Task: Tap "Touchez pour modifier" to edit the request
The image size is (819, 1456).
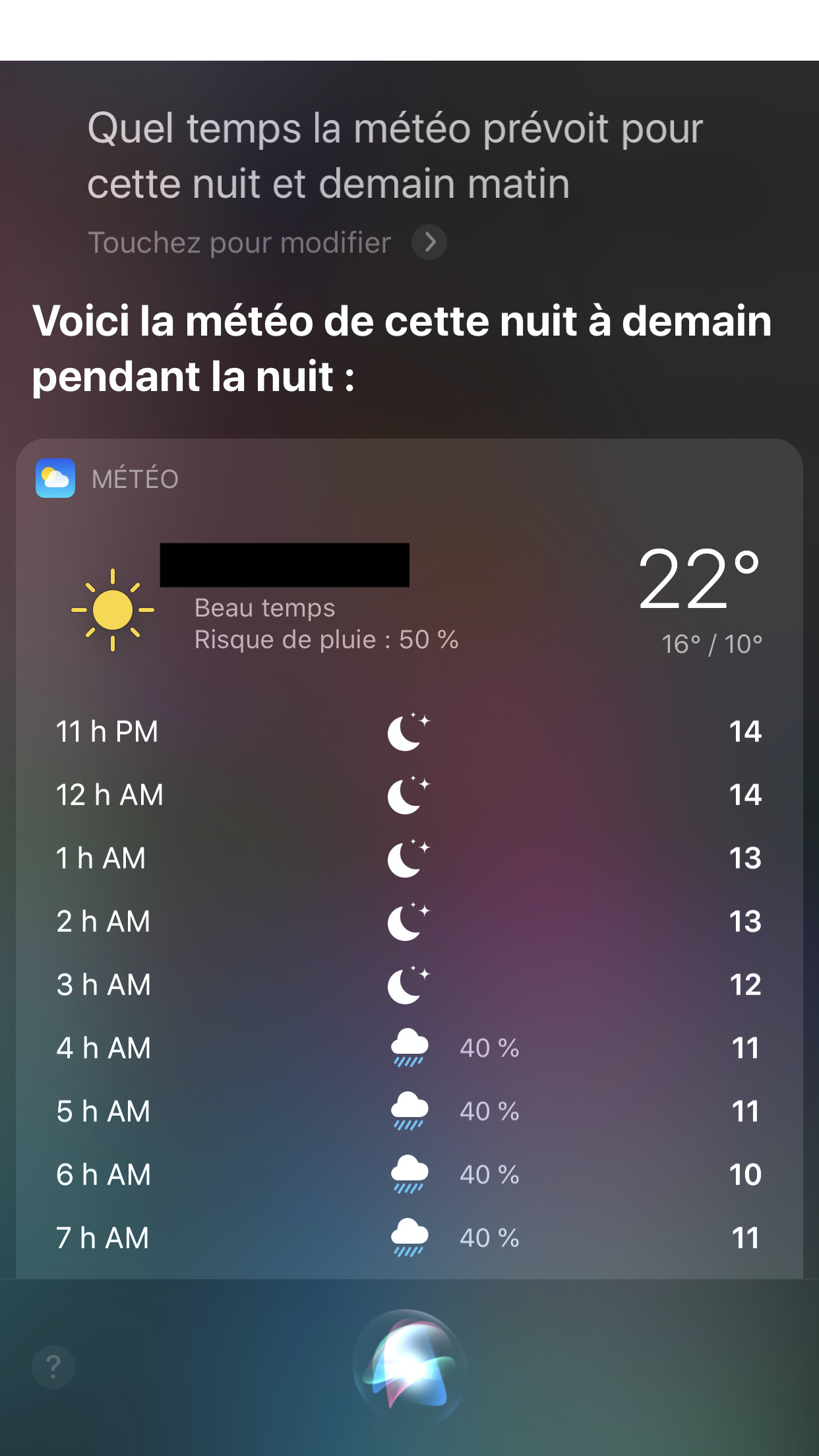Action: pos(266,243)
